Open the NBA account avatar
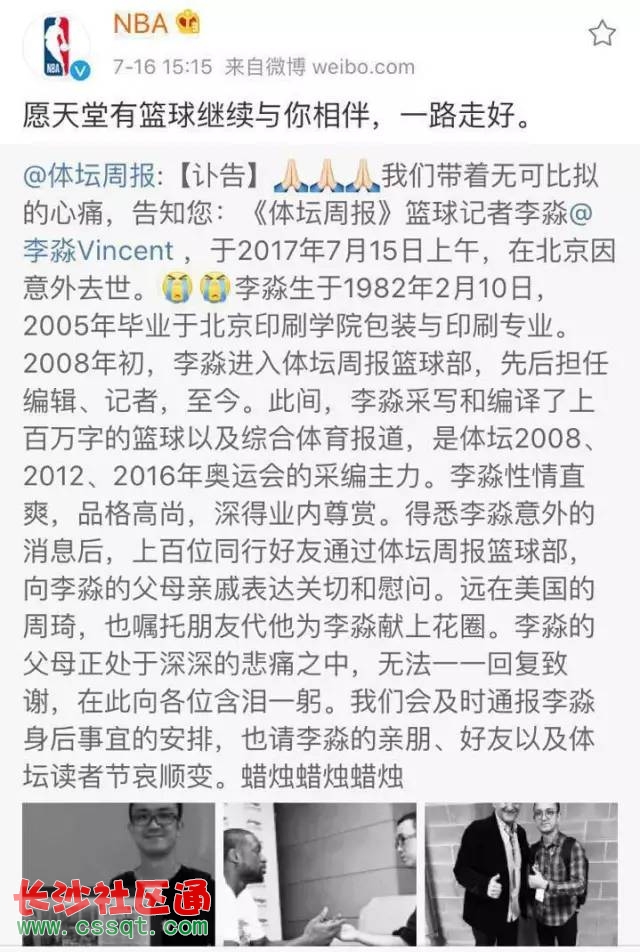640x952 pixels. [x=56, y=45]
